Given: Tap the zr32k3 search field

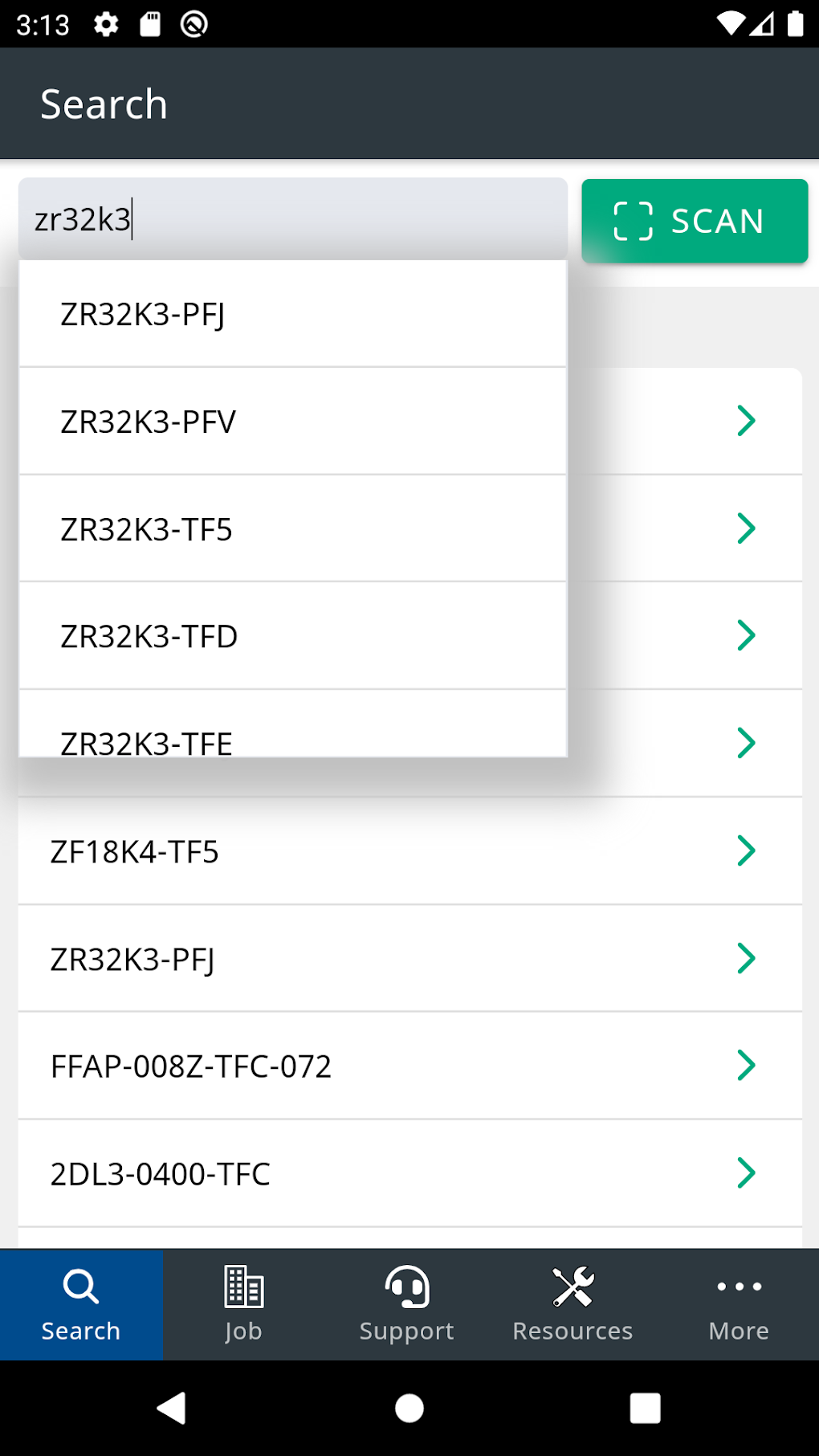Looking at the screenshot, I should click(x=293, y=219).
